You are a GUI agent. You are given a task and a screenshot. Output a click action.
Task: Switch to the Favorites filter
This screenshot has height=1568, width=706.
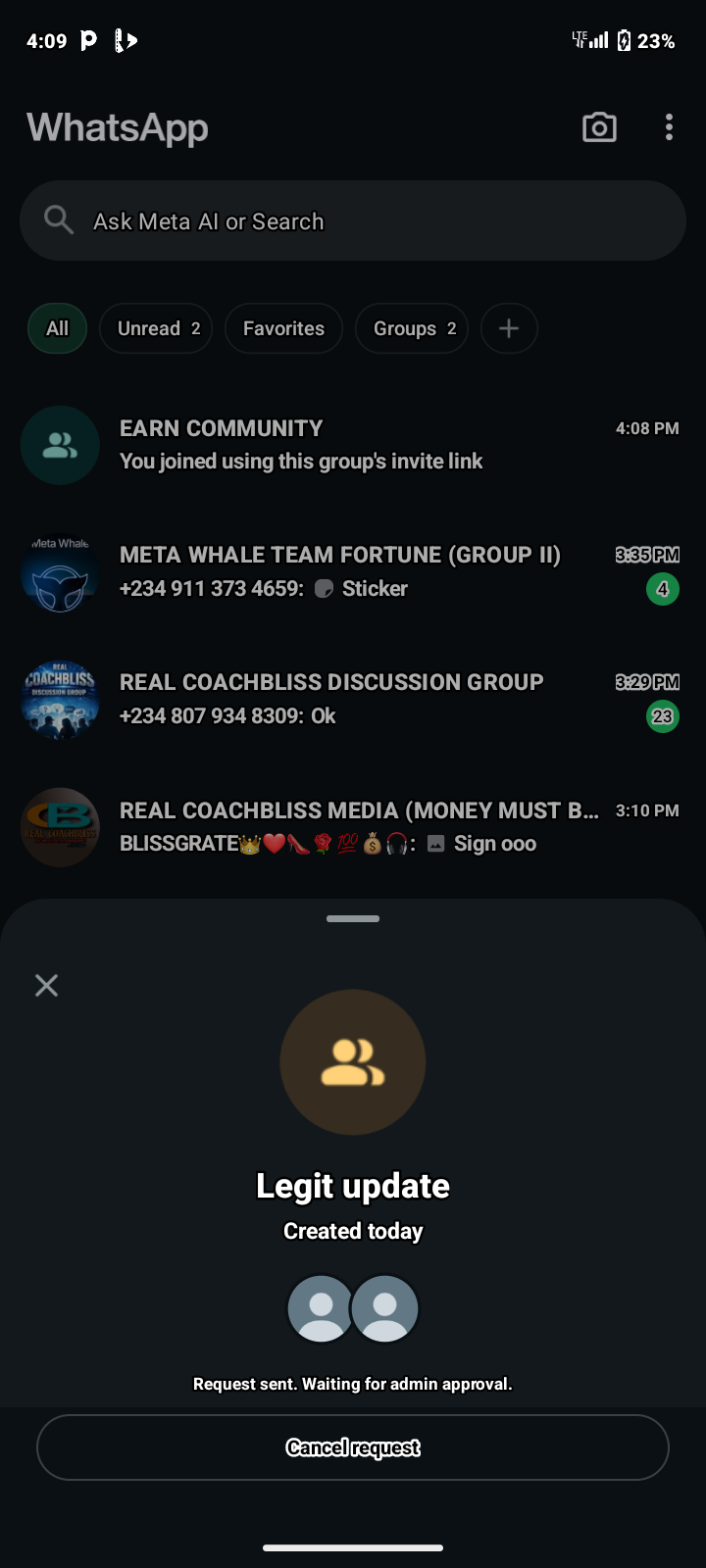click(x=283, y=328)
